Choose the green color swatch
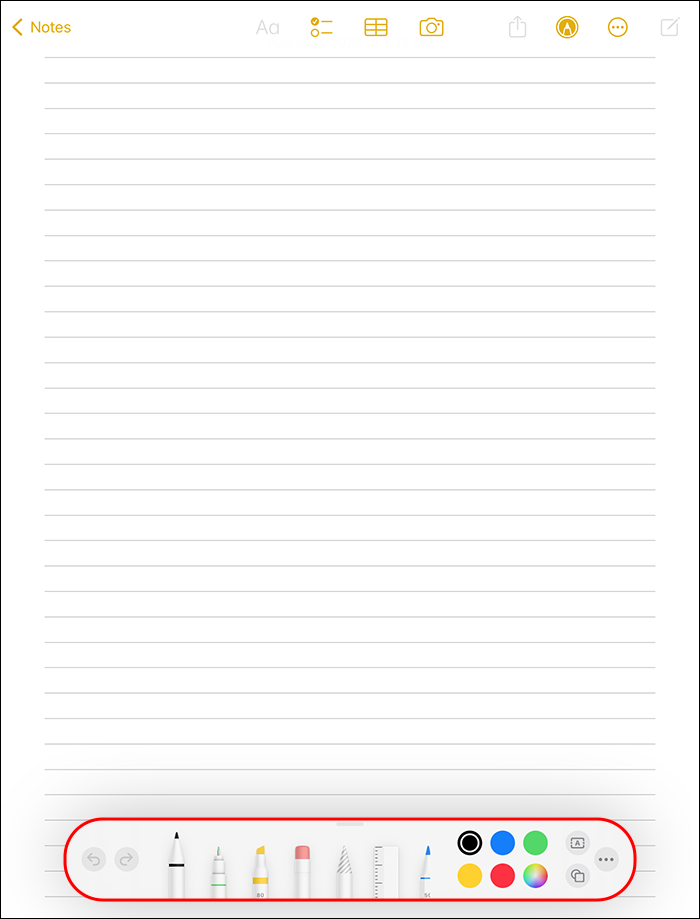This screenshot has width=700, height=919. (x=536, y=843)
